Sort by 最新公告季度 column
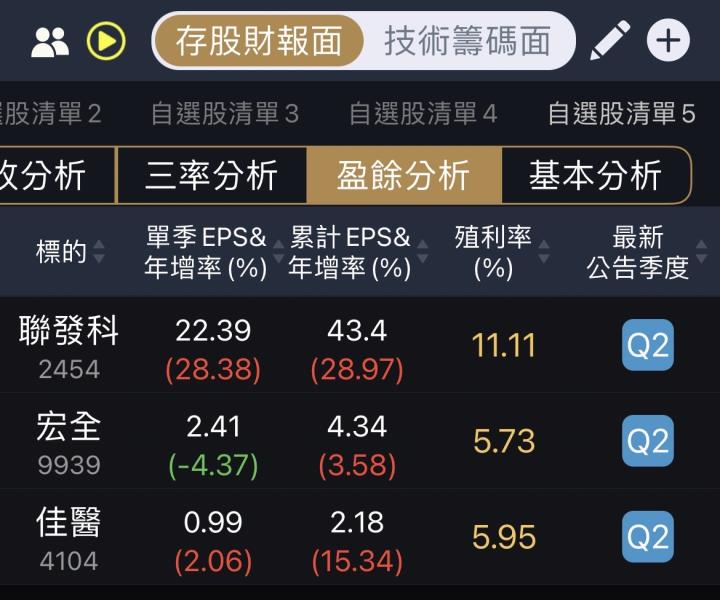 (x=640, y=252)
